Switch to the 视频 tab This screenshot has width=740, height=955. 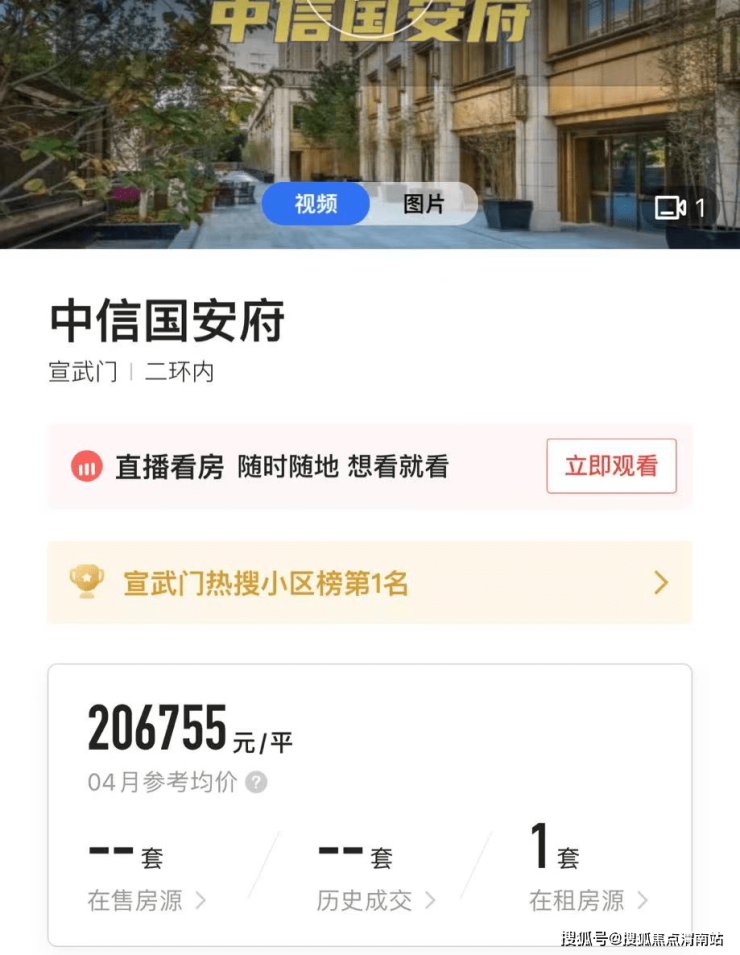click(x=316, y=204)
